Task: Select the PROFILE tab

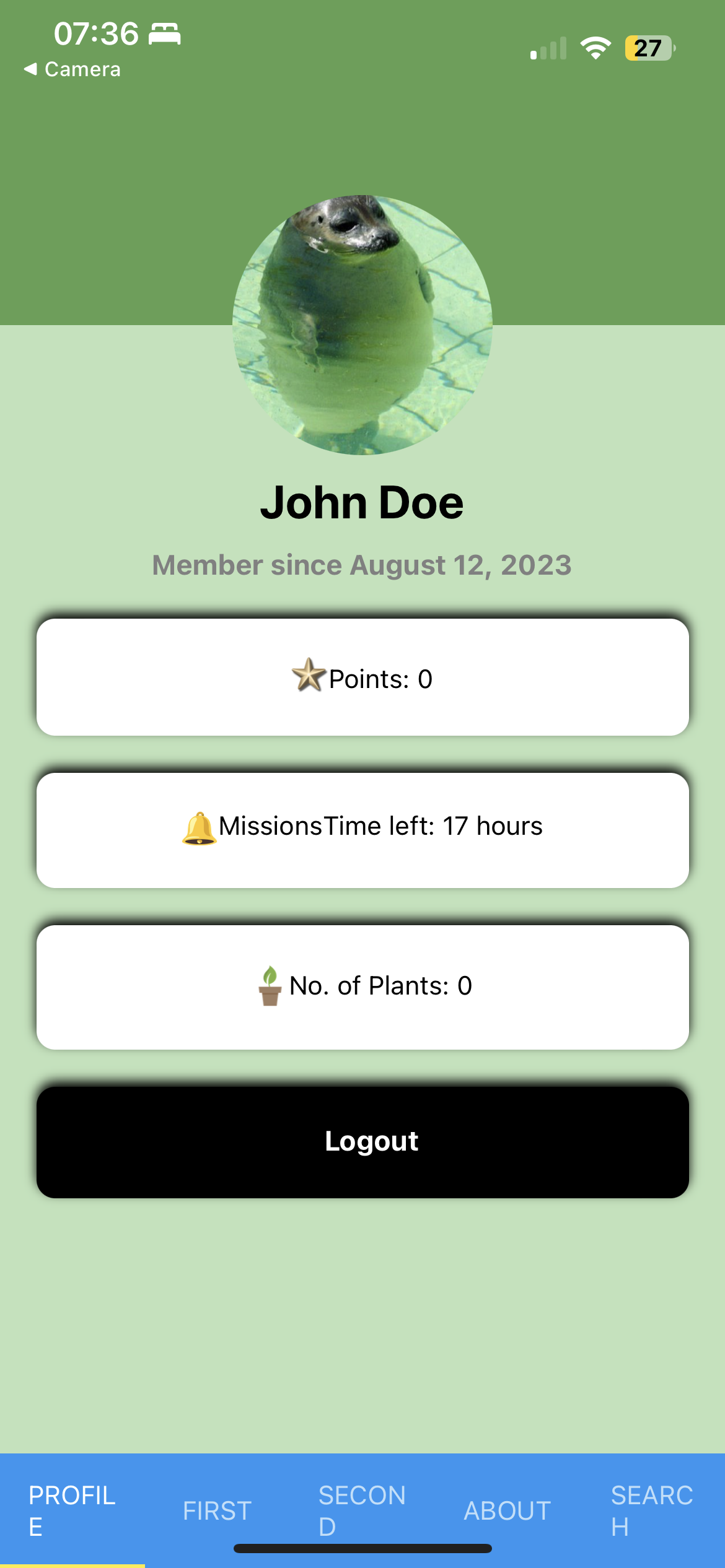Action: [71, 1511]
